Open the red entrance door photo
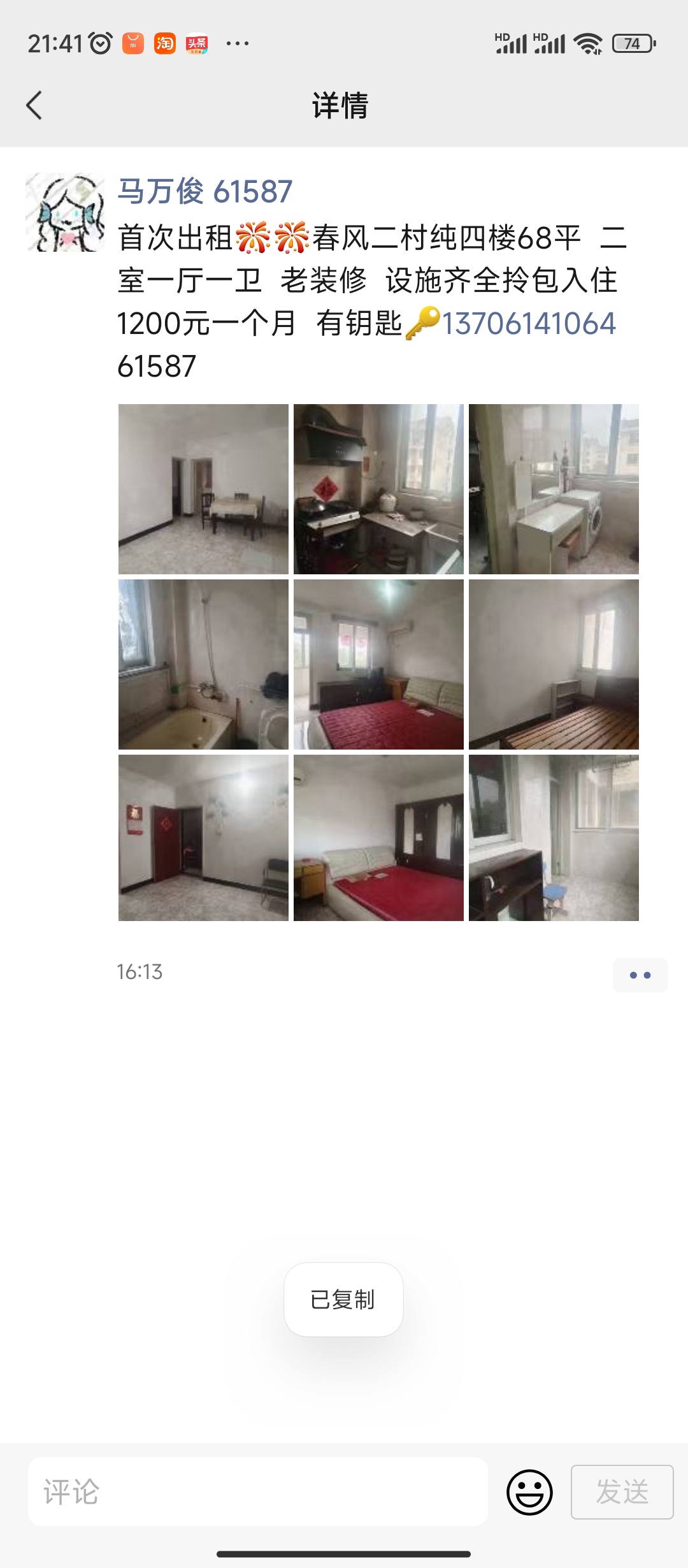Image resolution: width=688 pixels, height=1568 pixels. coord(203,838)
